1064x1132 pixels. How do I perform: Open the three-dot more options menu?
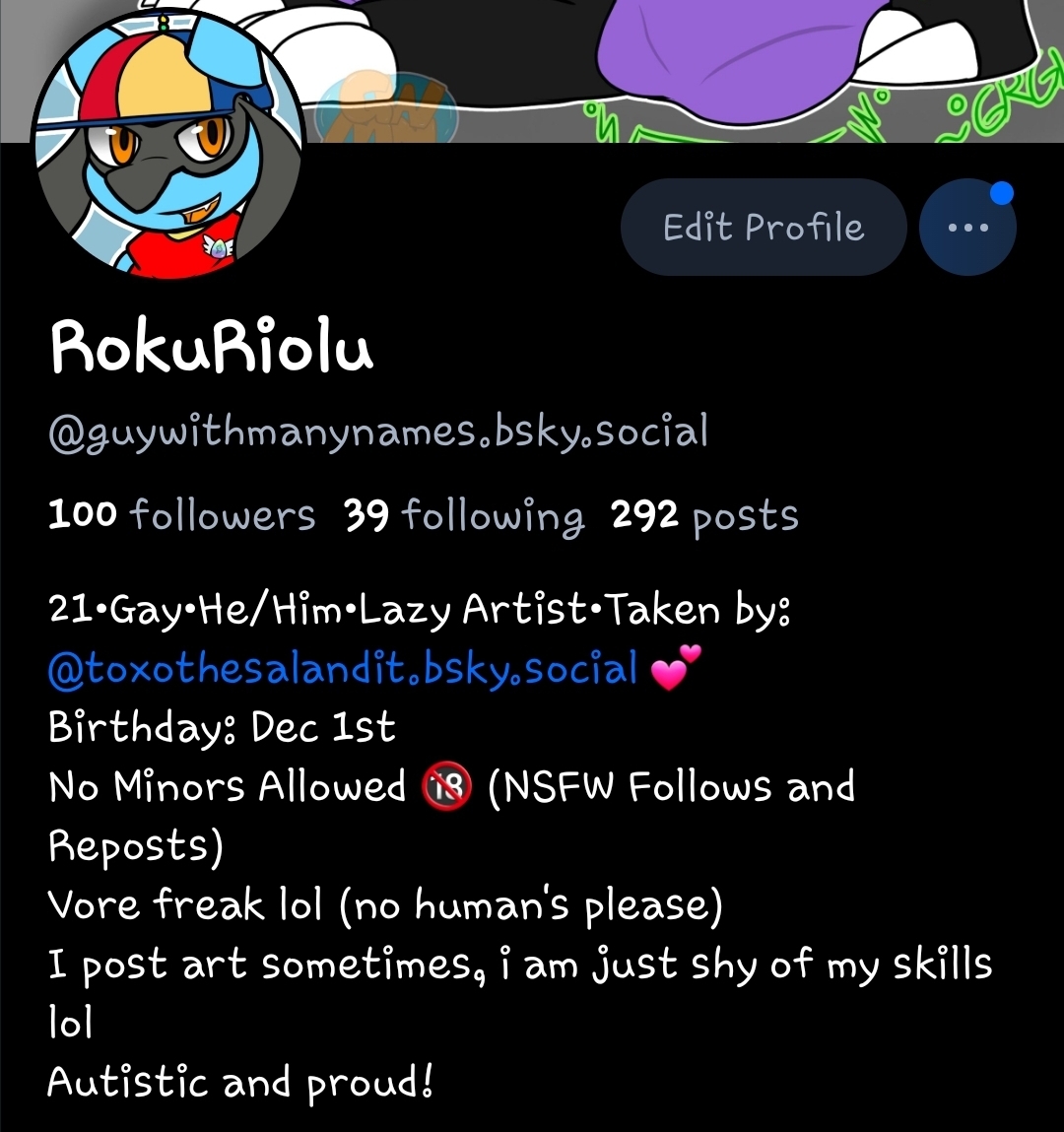(x=966, y=228)
